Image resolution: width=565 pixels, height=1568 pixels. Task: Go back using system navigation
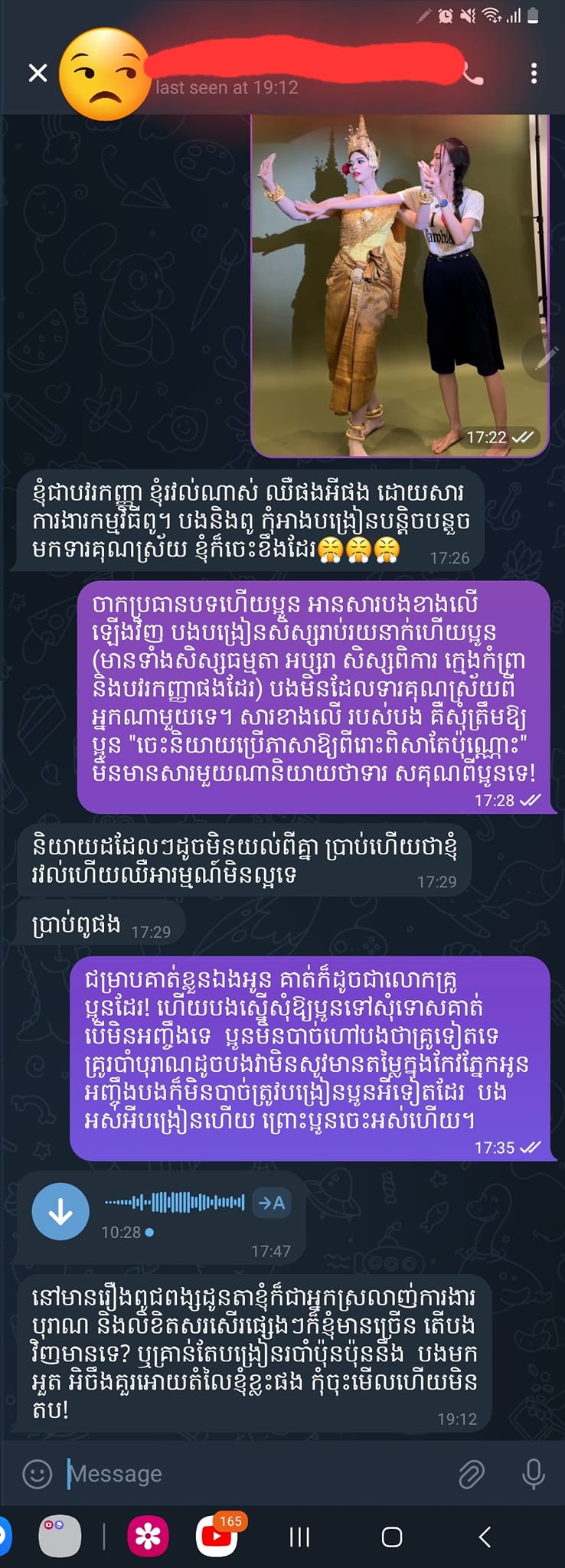[x=484, y=1536]
